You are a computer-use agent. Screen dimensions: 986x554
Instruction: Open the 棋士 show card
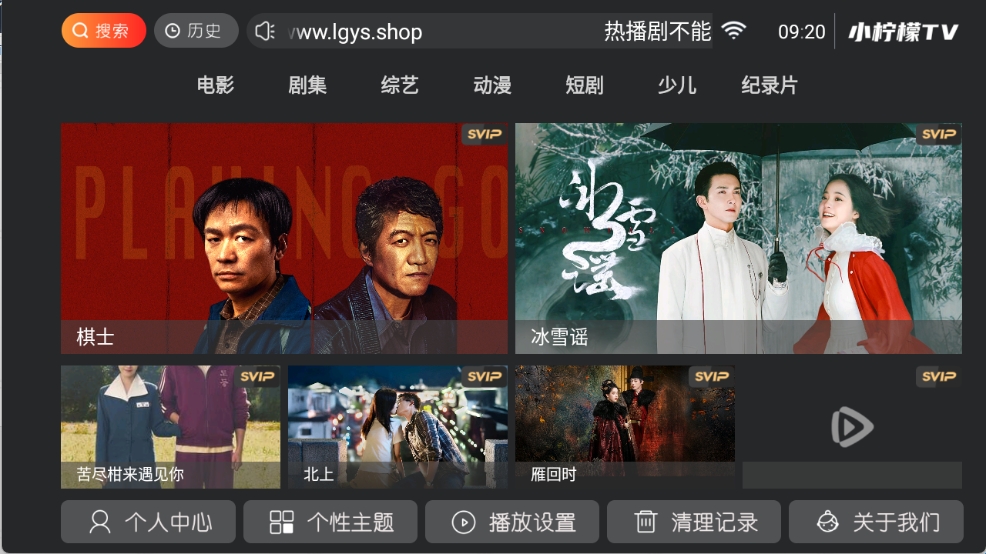coord(284,238)
